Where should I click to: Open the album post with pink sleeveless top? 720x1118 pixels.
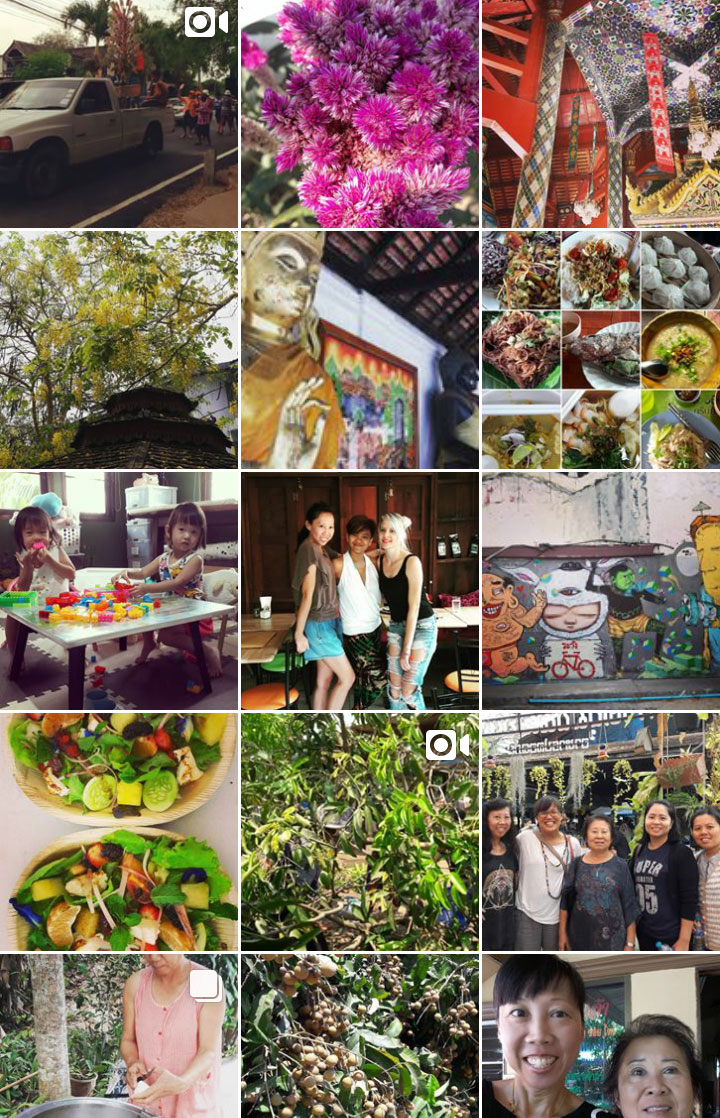pyautogui.click(x=119, y=1035)
